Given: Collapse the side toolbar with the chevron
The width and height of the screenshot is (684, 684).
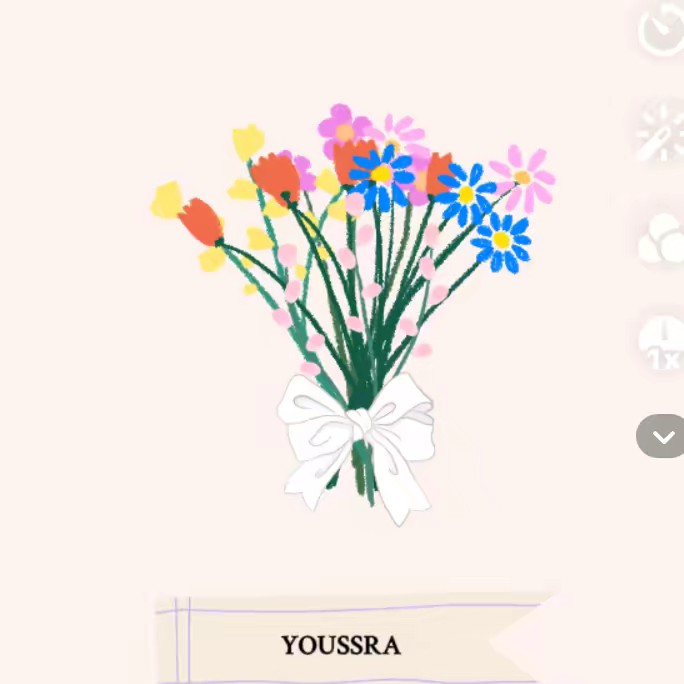Looking at the screenshot, I should coord(661,436).
